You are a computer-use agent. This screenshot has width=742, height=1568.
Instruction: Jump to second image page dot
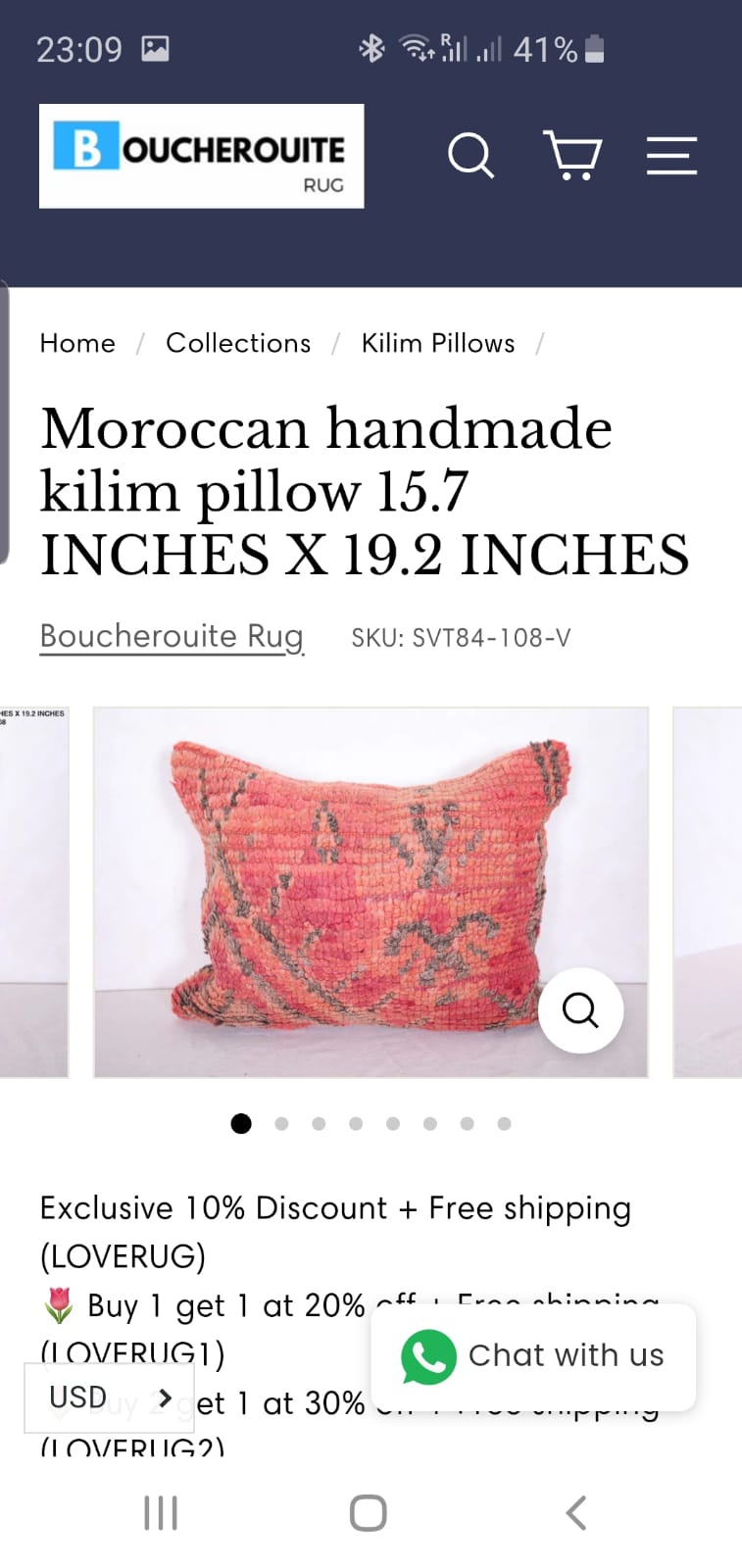281,1124
